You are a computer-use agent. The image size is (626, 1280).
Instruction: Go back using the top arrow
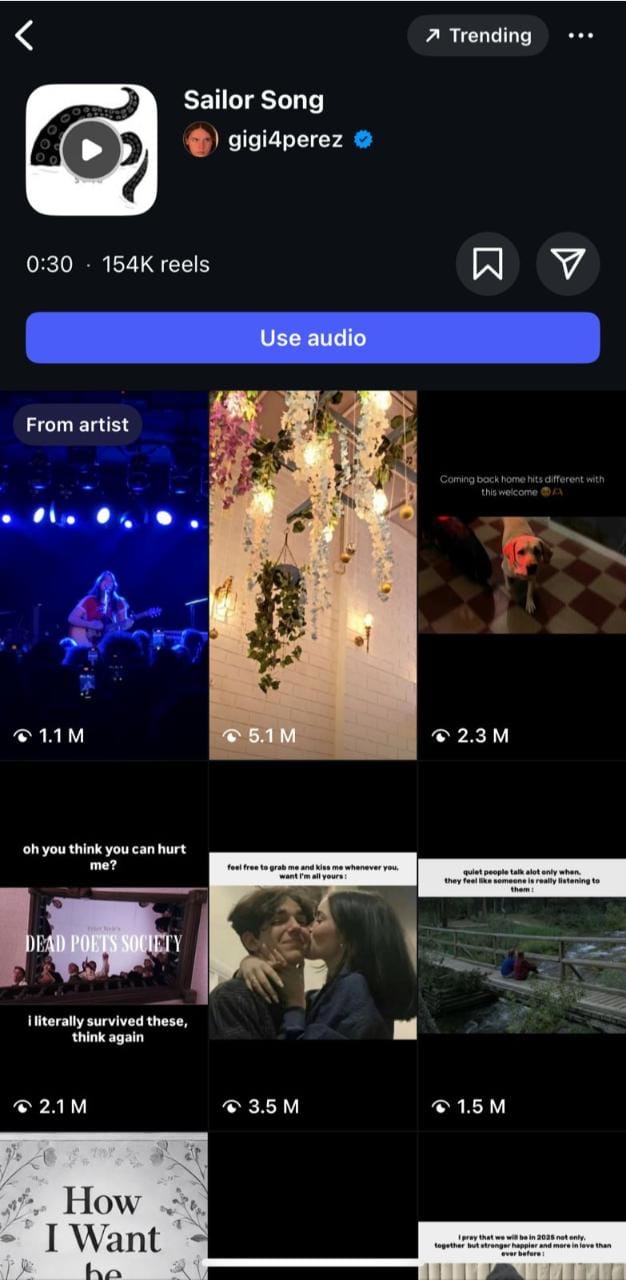(25, 36)
